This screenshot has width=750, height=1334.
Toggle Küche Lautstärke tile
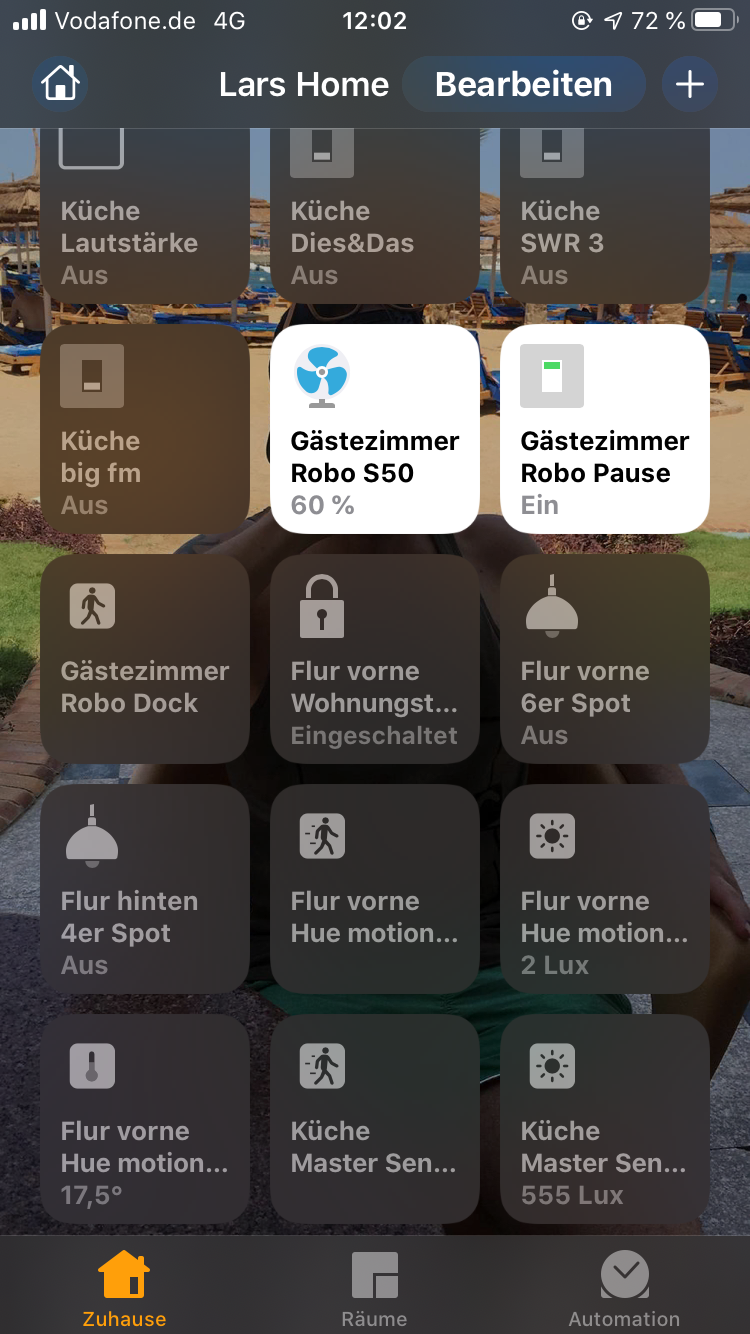point(144,215)
